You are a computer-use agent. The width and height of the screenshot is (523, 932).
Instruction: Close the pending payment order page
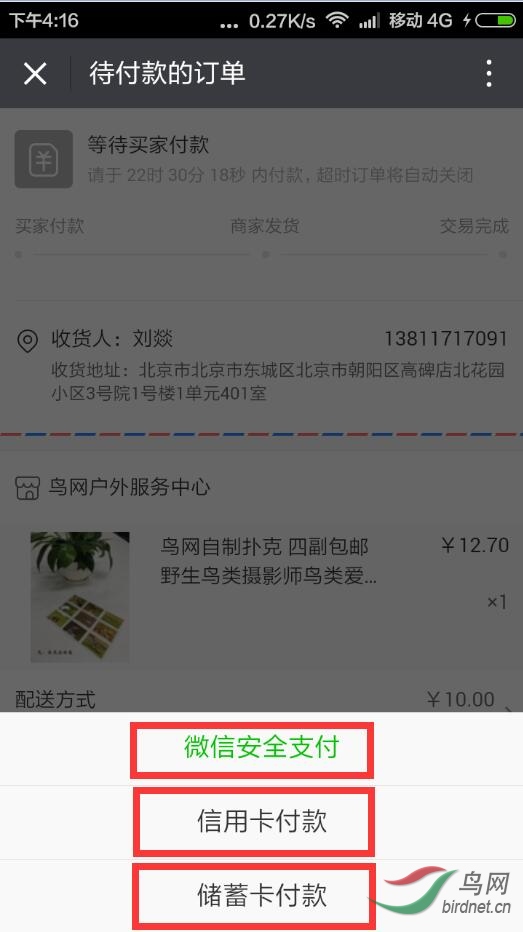tap(35, 74)
